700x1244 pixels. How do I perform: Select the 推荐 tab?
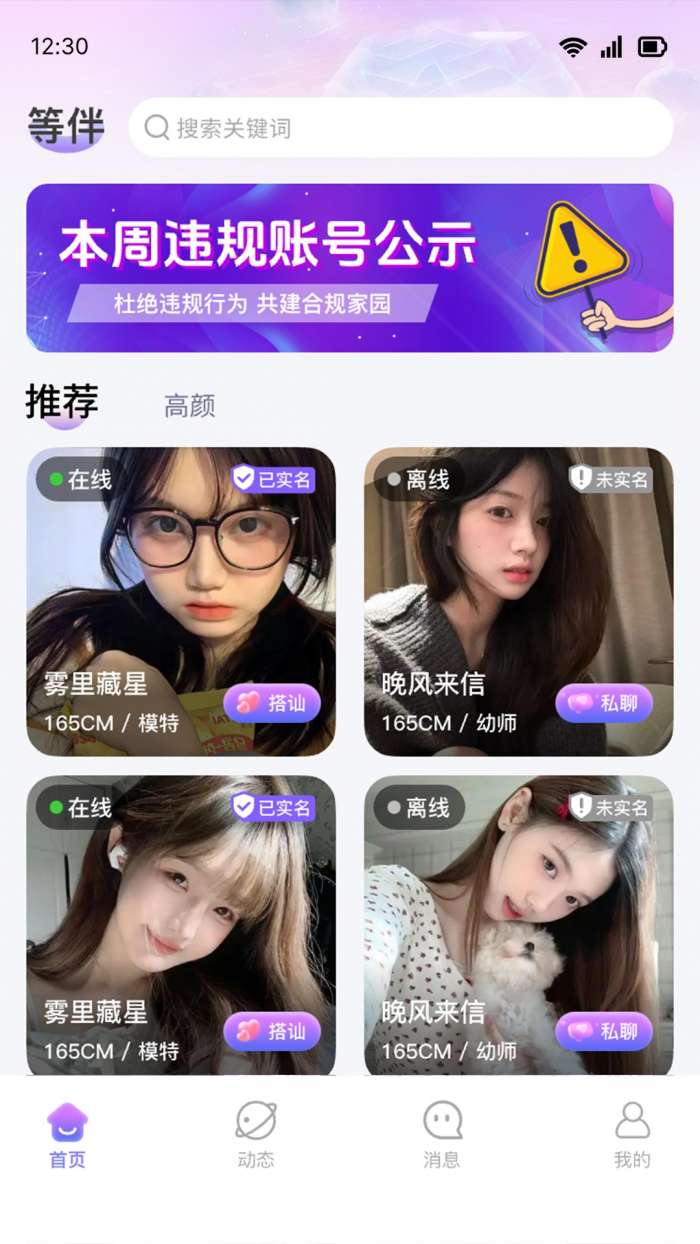click(x=62, y=402)
